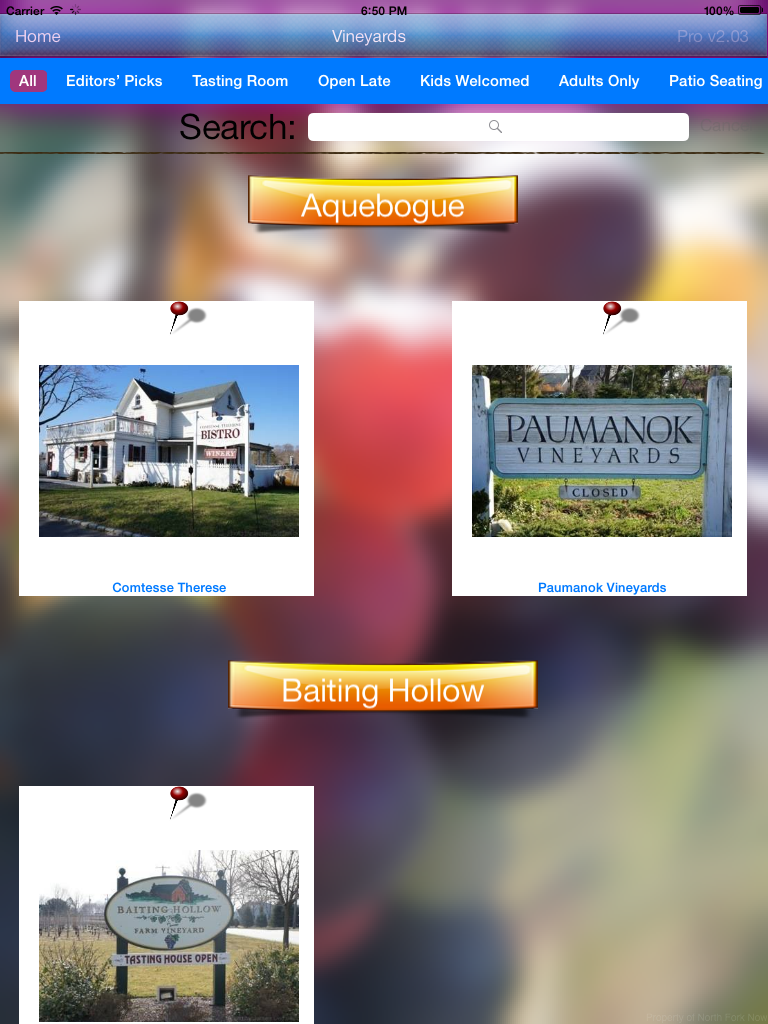Image resolution: width=768 pixels, height=1024 pixels.
Task: View the Baiting Hollow Farm Vineyard photo
Action: (x=169, y=935)
